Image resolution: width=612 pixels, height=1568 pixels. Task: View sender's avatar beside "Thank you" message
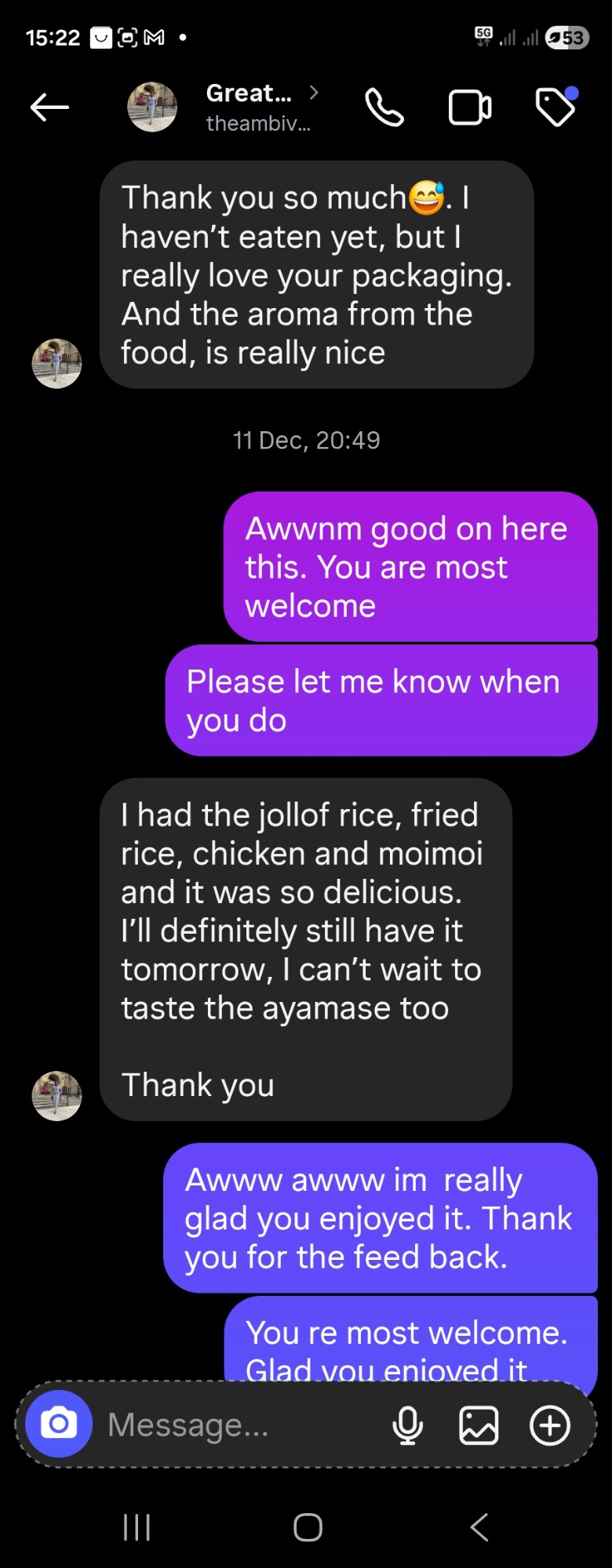click(x=56, y=1095)
